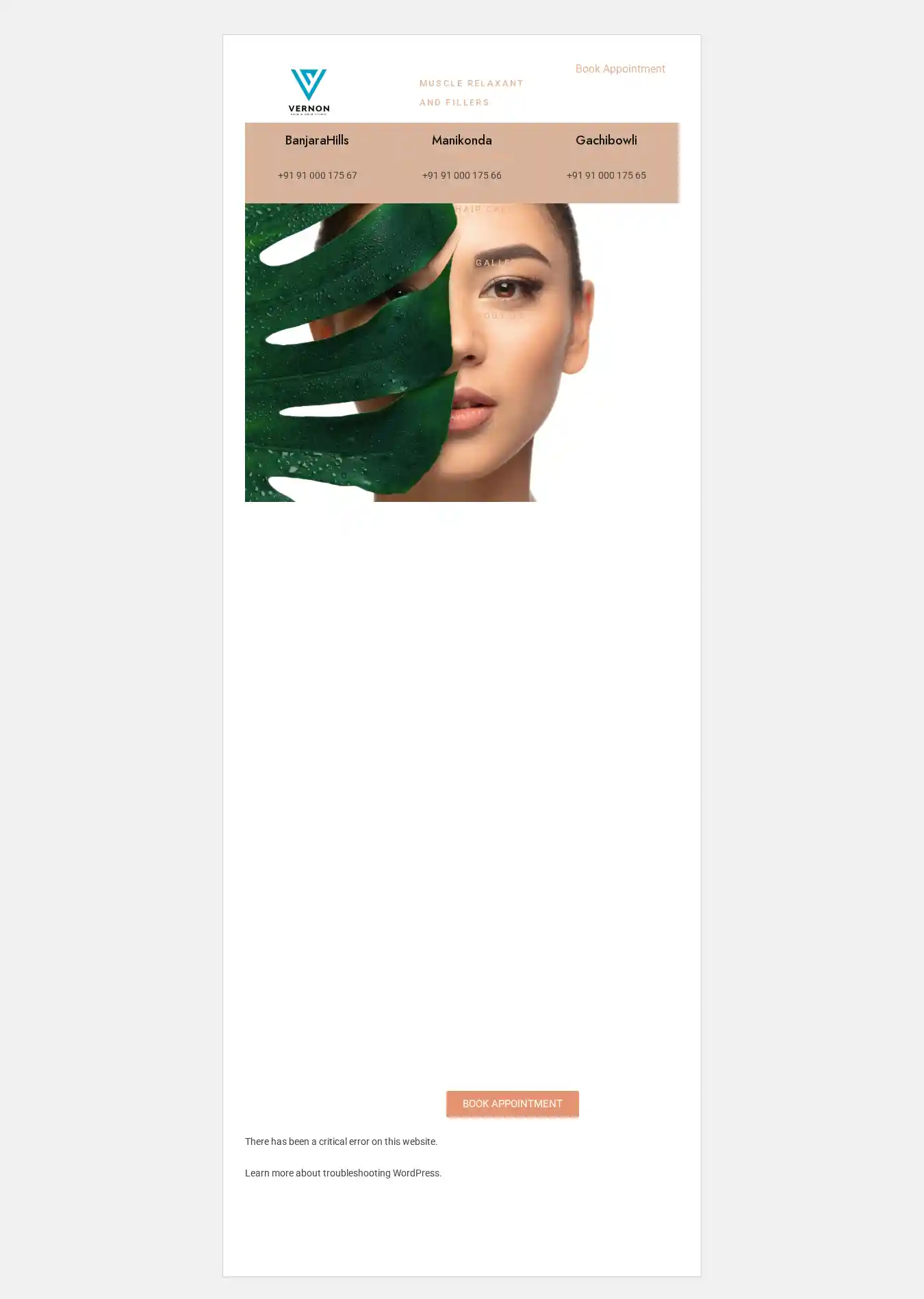Call the Manikonda clinic number
Viewport: 924px width, 1299px height.
(461, 175)
